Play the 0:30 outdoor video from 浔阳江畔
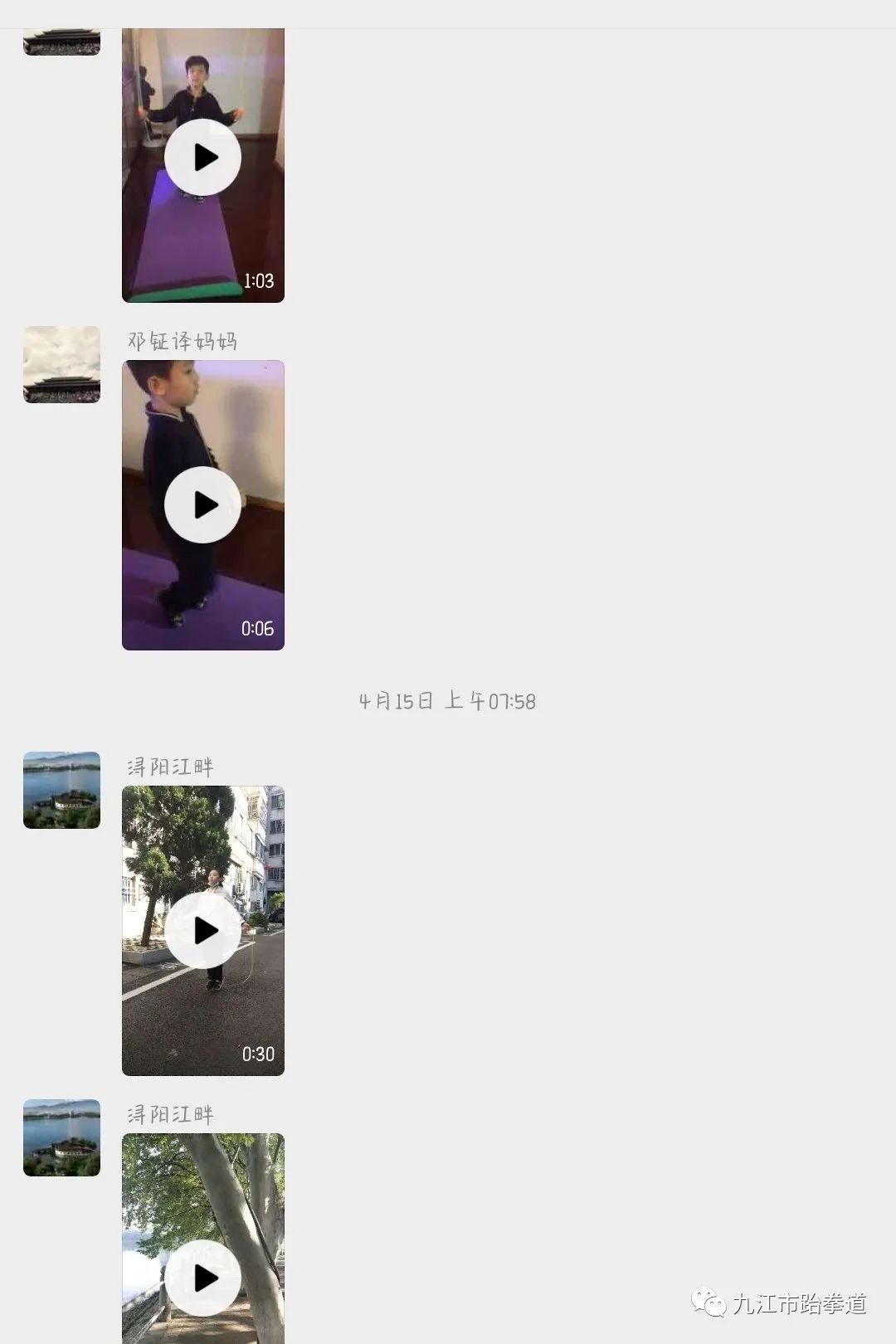The height and width of the screenshot is (1344, 896). (x=202, y=930)
